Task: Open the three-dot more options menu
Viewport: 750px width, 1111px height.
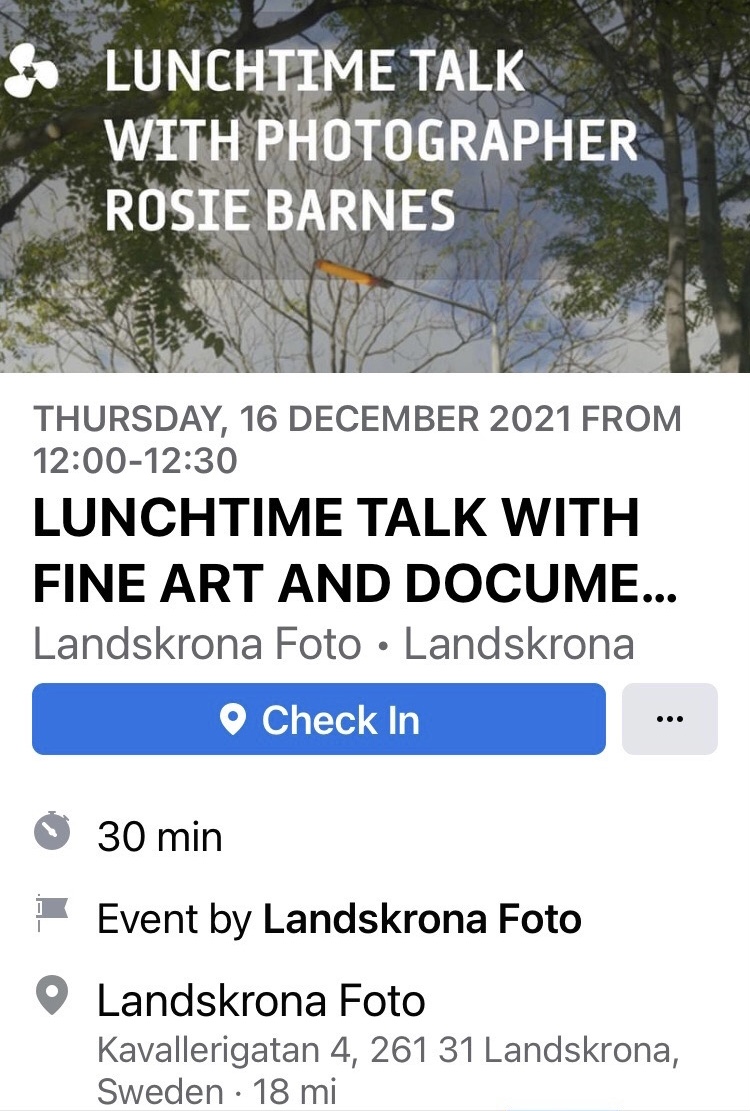Action: (669, 719)
